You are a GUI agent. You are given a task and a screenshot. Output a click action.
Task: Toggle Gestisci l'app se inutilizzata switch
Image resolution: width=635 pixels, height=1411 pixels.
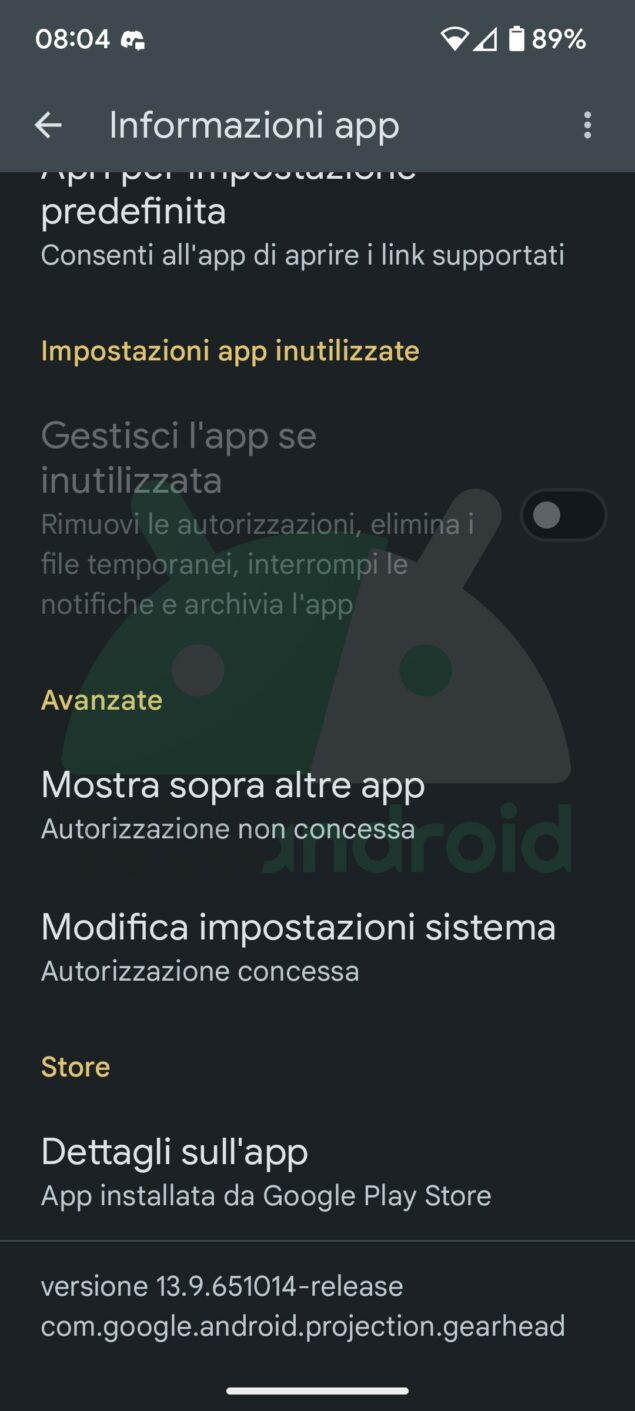563,515
